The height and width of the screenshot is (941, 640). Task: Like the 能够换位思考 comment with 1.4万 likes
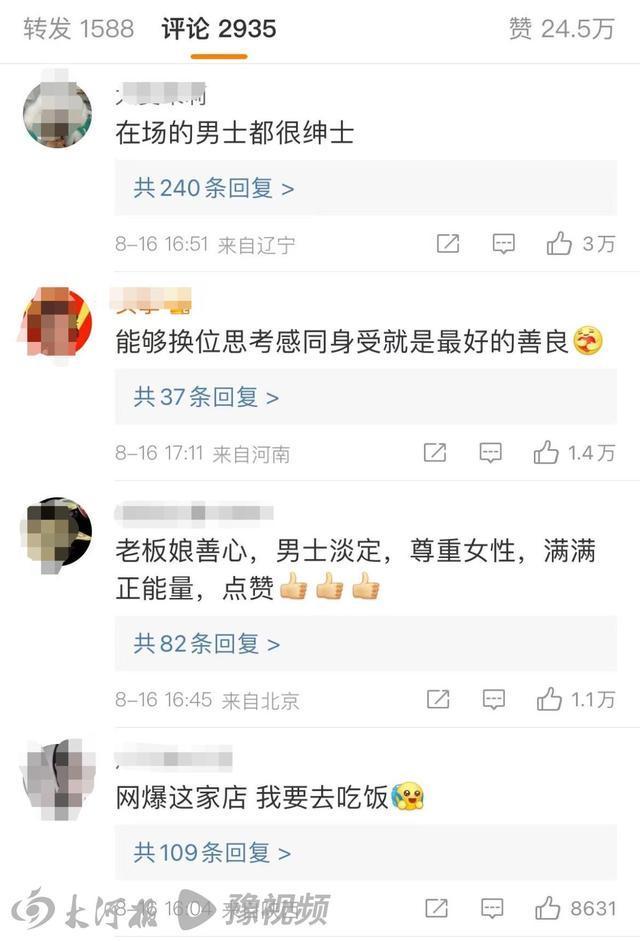(546, 453)
